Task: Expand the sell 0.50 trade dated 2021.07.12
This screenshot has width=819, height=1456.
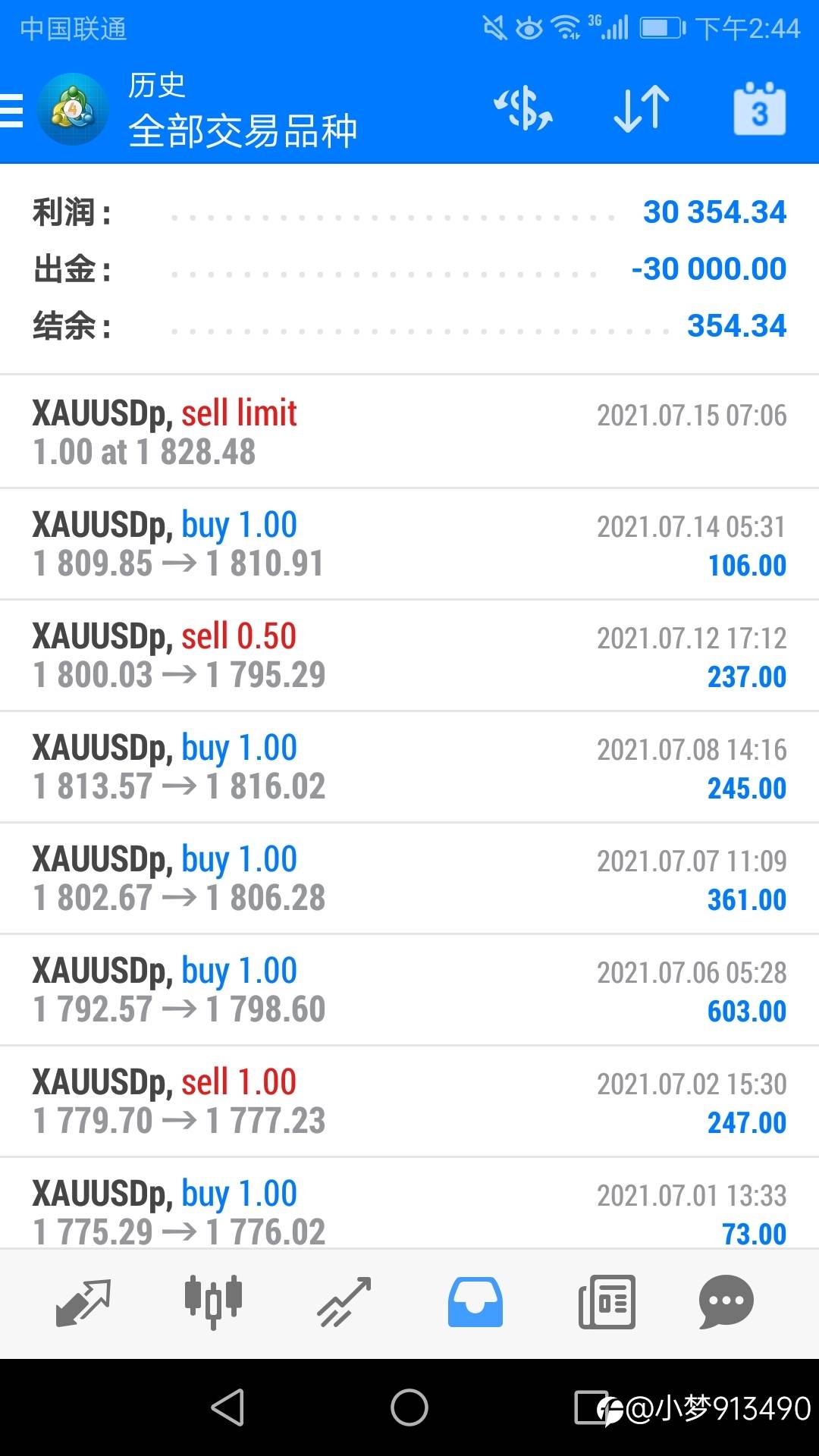Action: (x=409, y=655)
